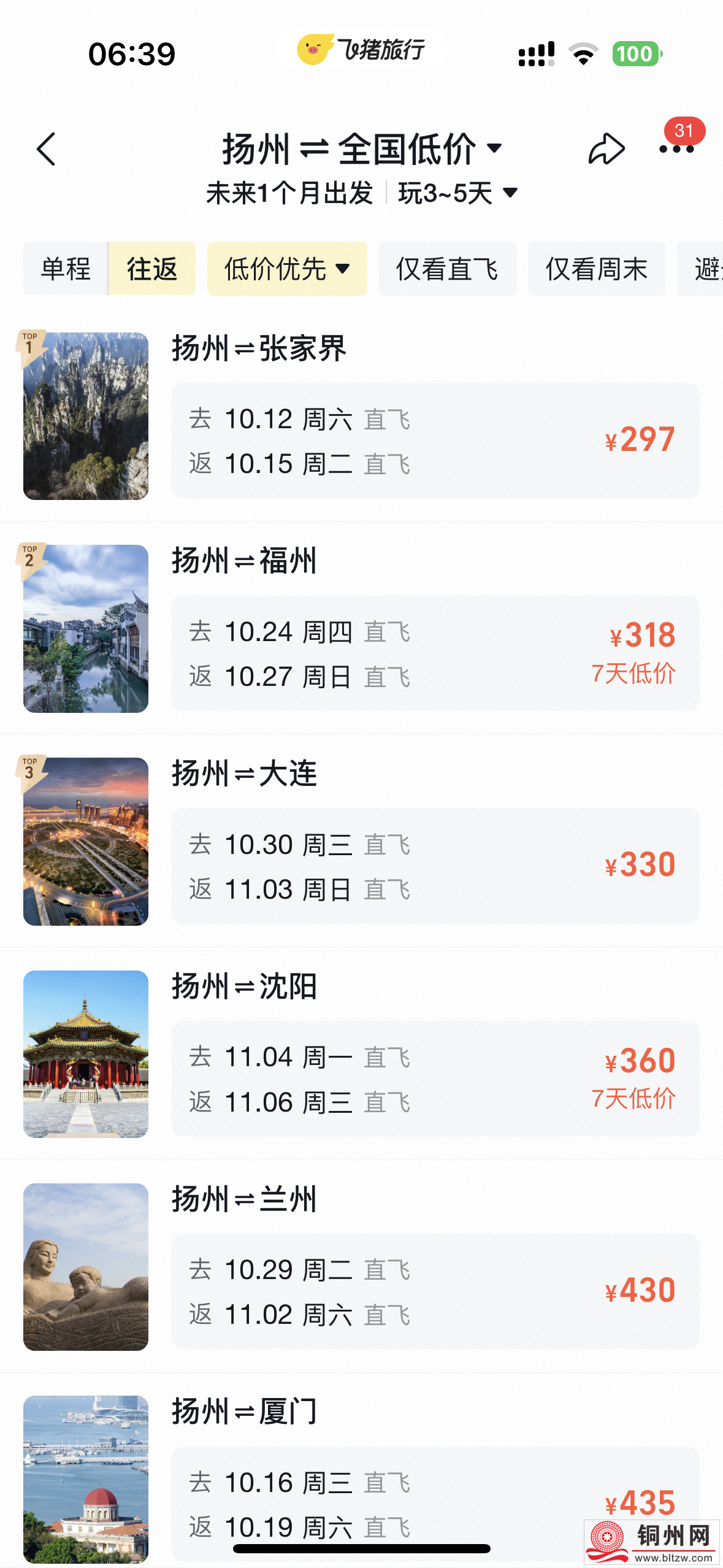
Task: Click the Wi-Fi status icon
Action: point(583,53)
